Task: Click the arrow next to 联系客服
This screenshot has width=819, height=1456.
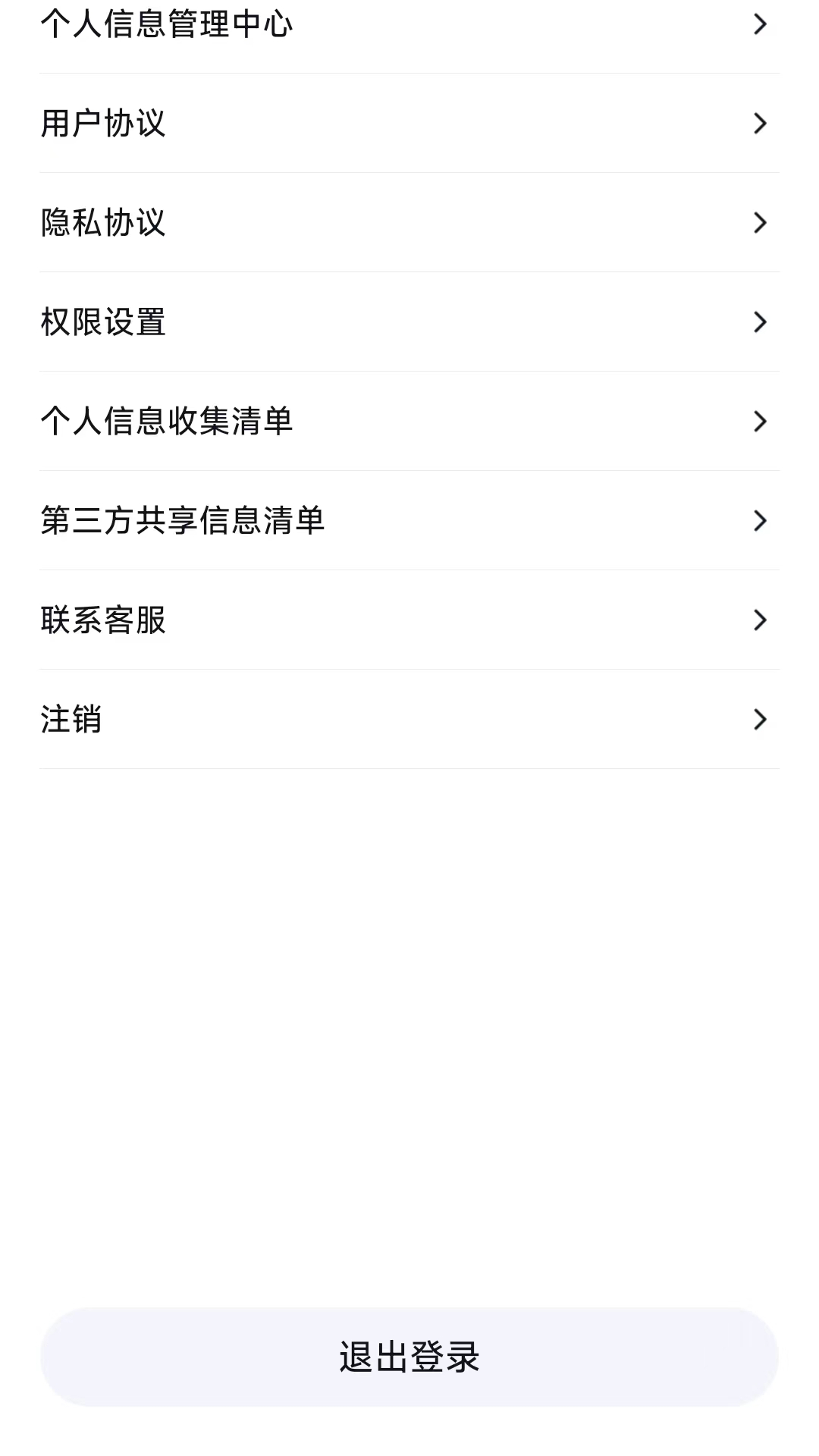Action: pyautogui.click(x=761, y=620)
